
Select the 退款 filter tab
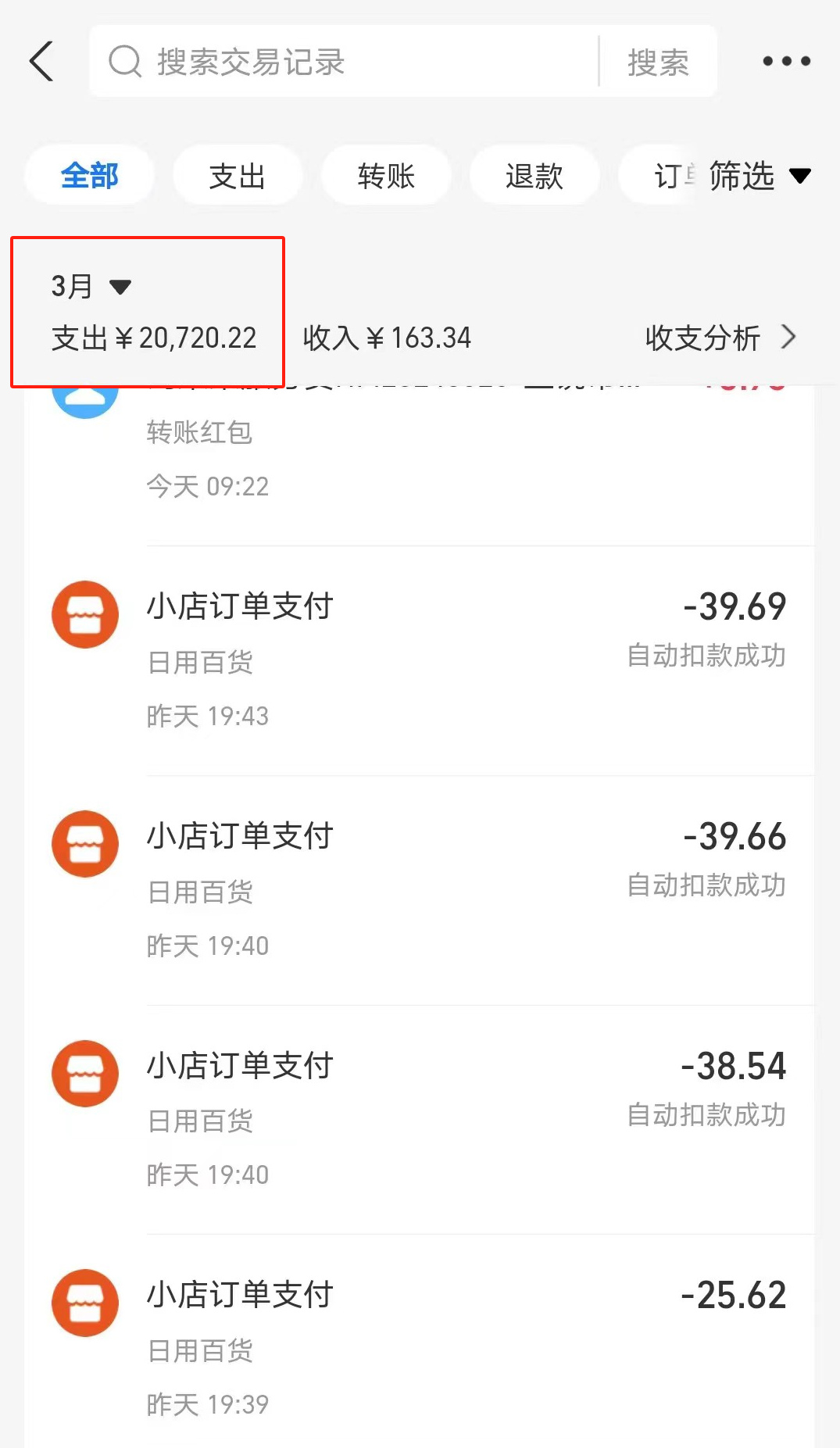534,176
